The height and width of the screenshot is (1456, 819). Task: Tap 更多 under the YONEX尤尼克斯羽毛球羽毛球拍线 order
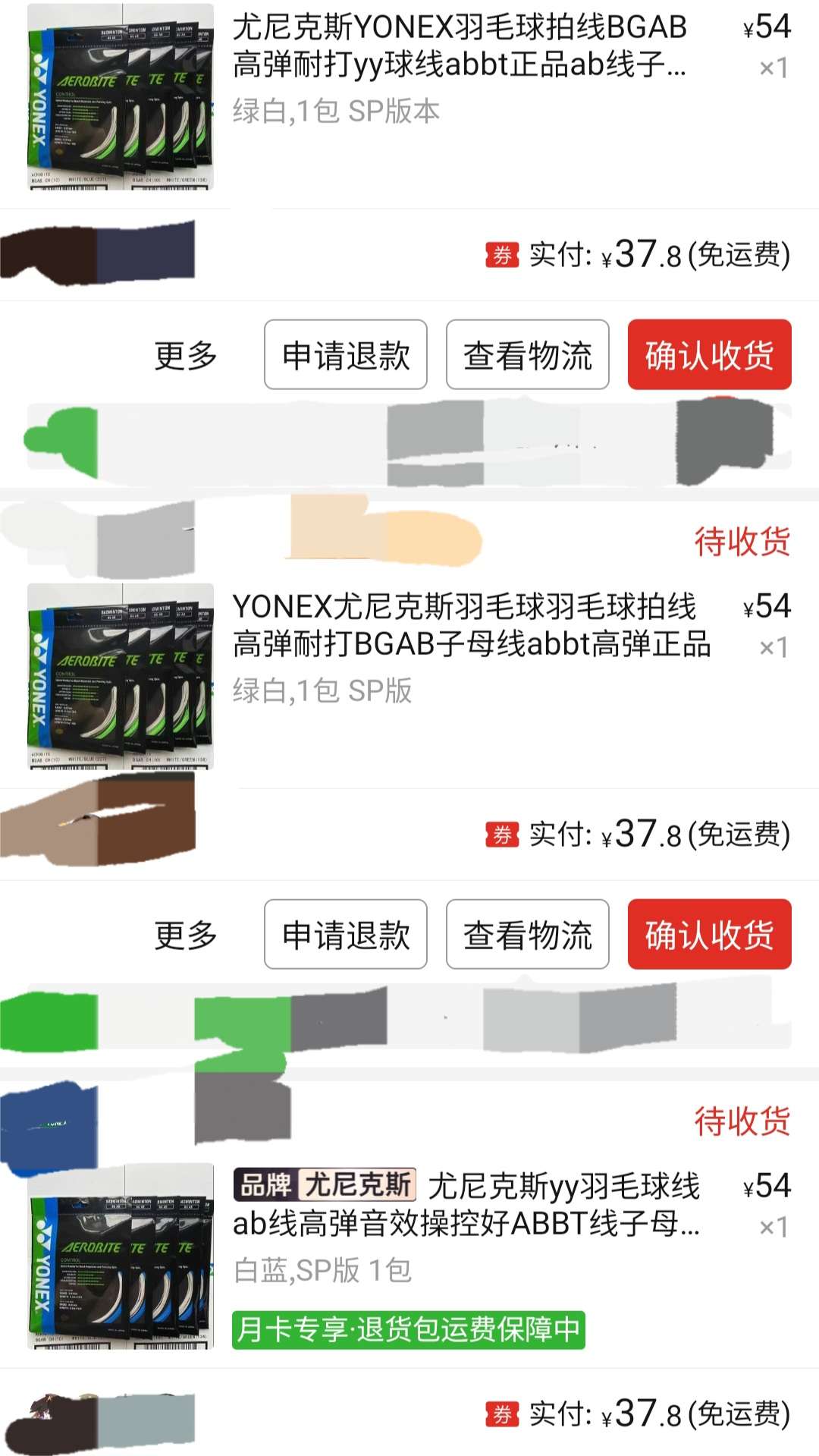[186, 935]
